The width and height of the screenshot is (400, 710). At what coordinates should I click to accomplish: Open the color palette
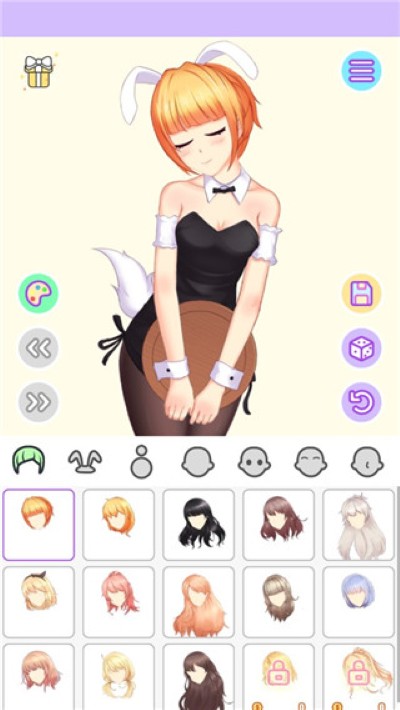pos(39,293)
